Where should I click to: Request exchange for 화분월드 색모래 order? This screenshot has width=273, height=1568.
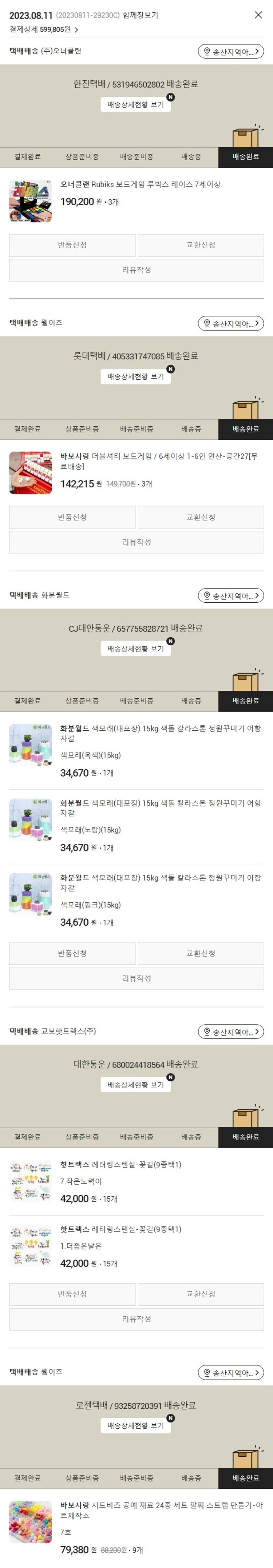[201, 953]
